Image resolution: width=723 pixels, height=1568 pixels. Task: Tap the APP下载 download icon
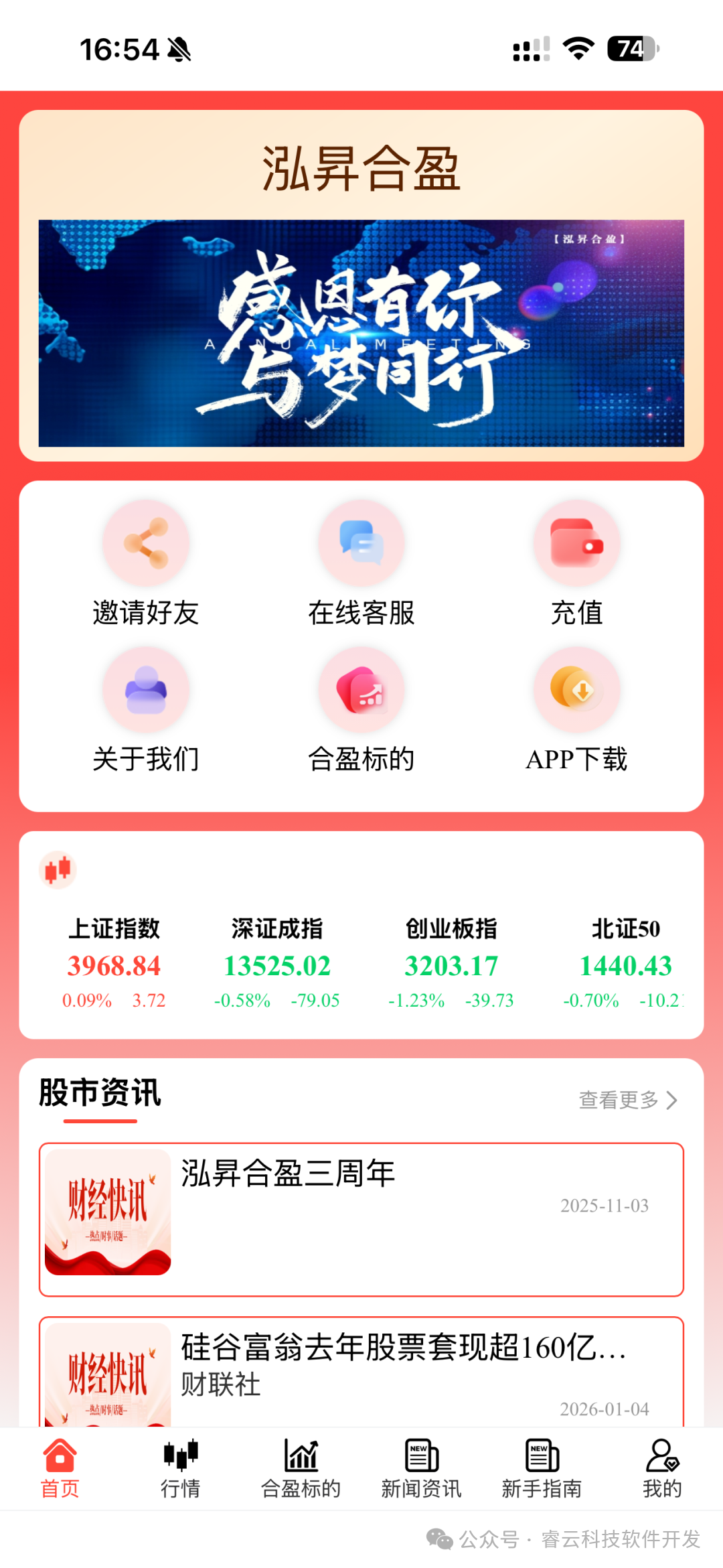[x=577, y=690]
